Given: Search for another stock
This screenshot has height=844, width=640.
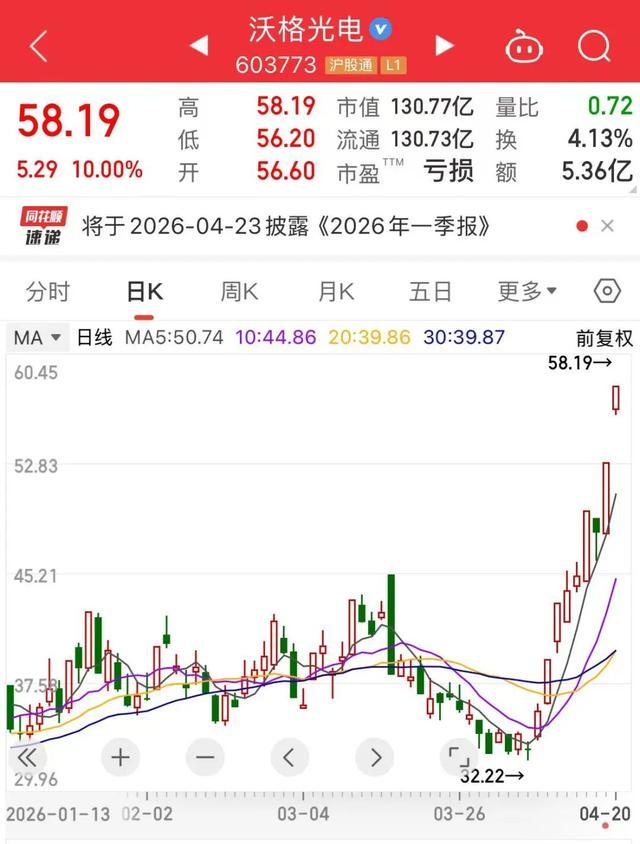Looking at the screenshot, I should coord(594,46).
